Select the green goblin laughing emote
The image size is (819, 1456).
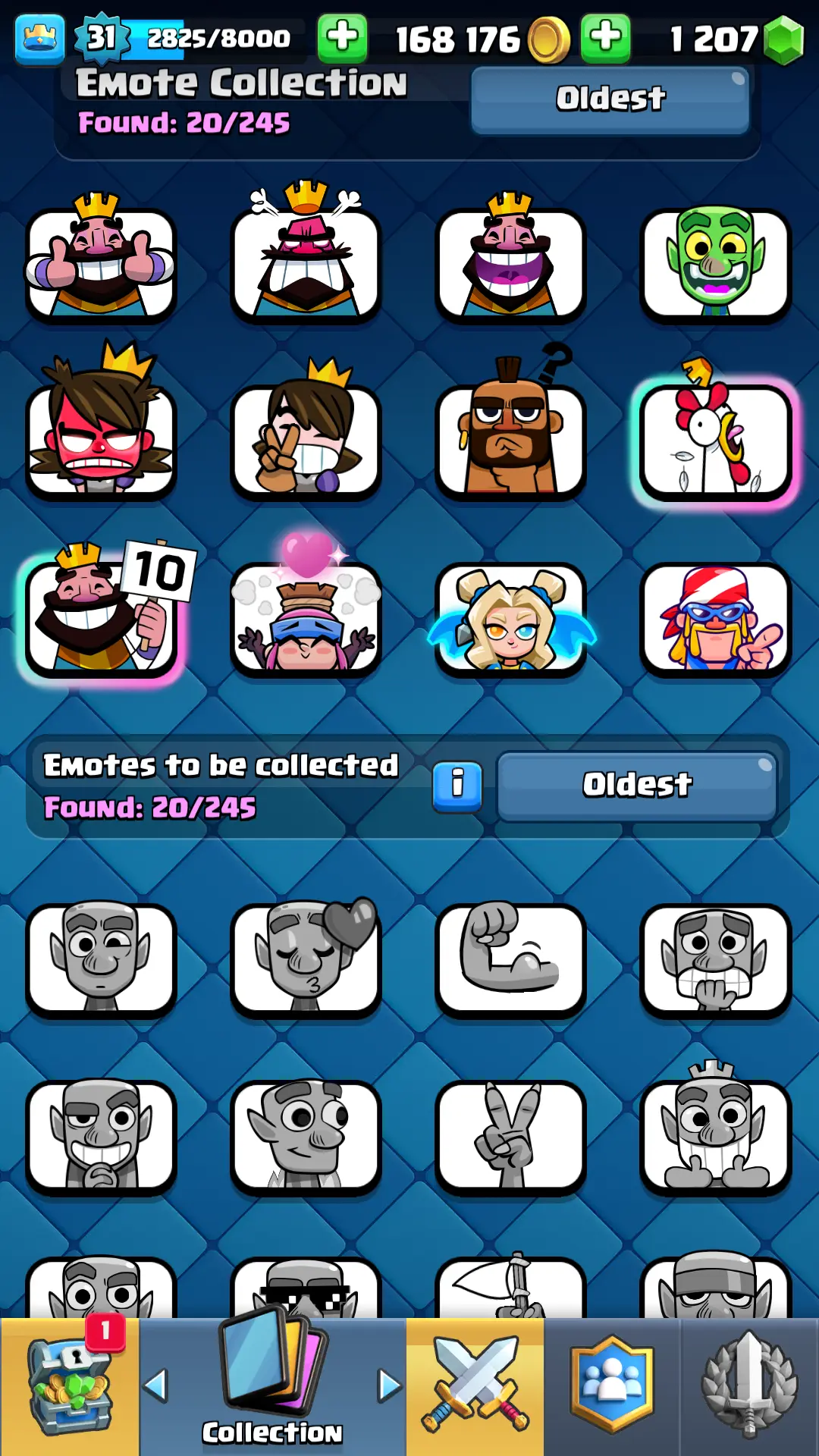click(715, 263)
